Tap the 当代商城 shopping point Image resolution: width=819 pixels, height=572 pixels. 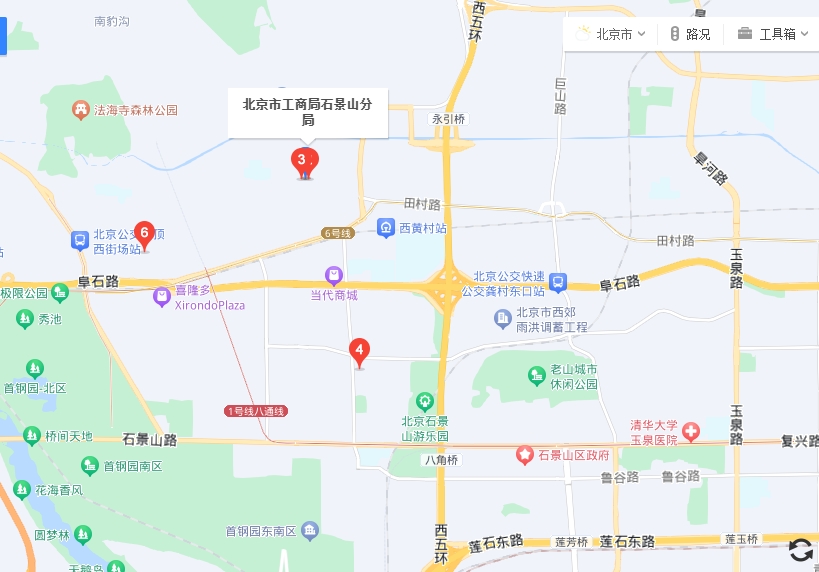[334, 275]
